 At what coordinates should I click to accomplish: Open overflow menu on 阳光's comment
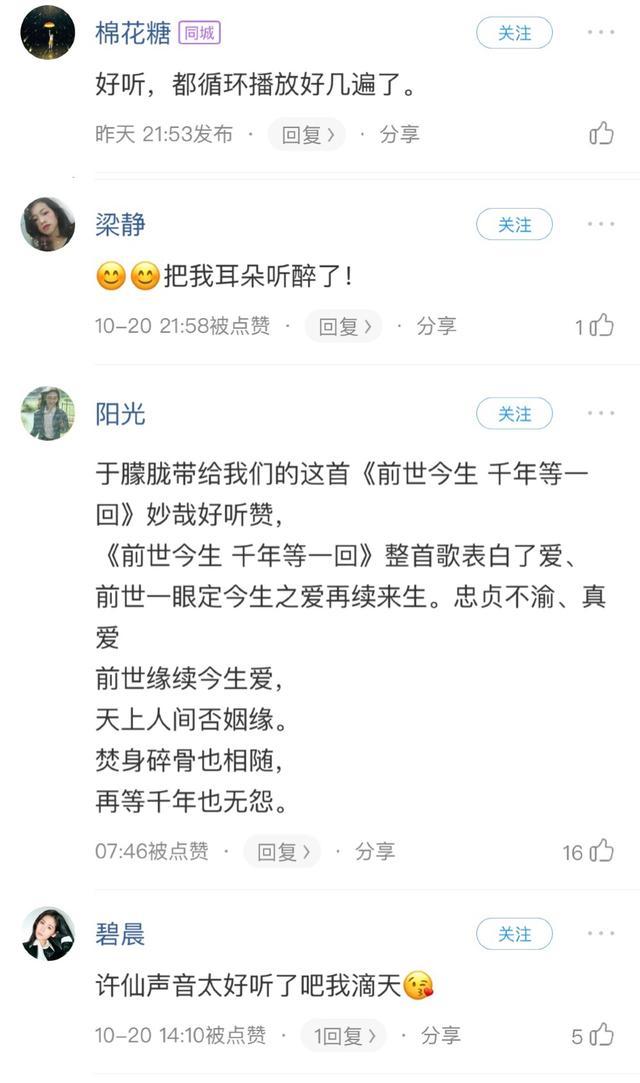coord(601,413)
